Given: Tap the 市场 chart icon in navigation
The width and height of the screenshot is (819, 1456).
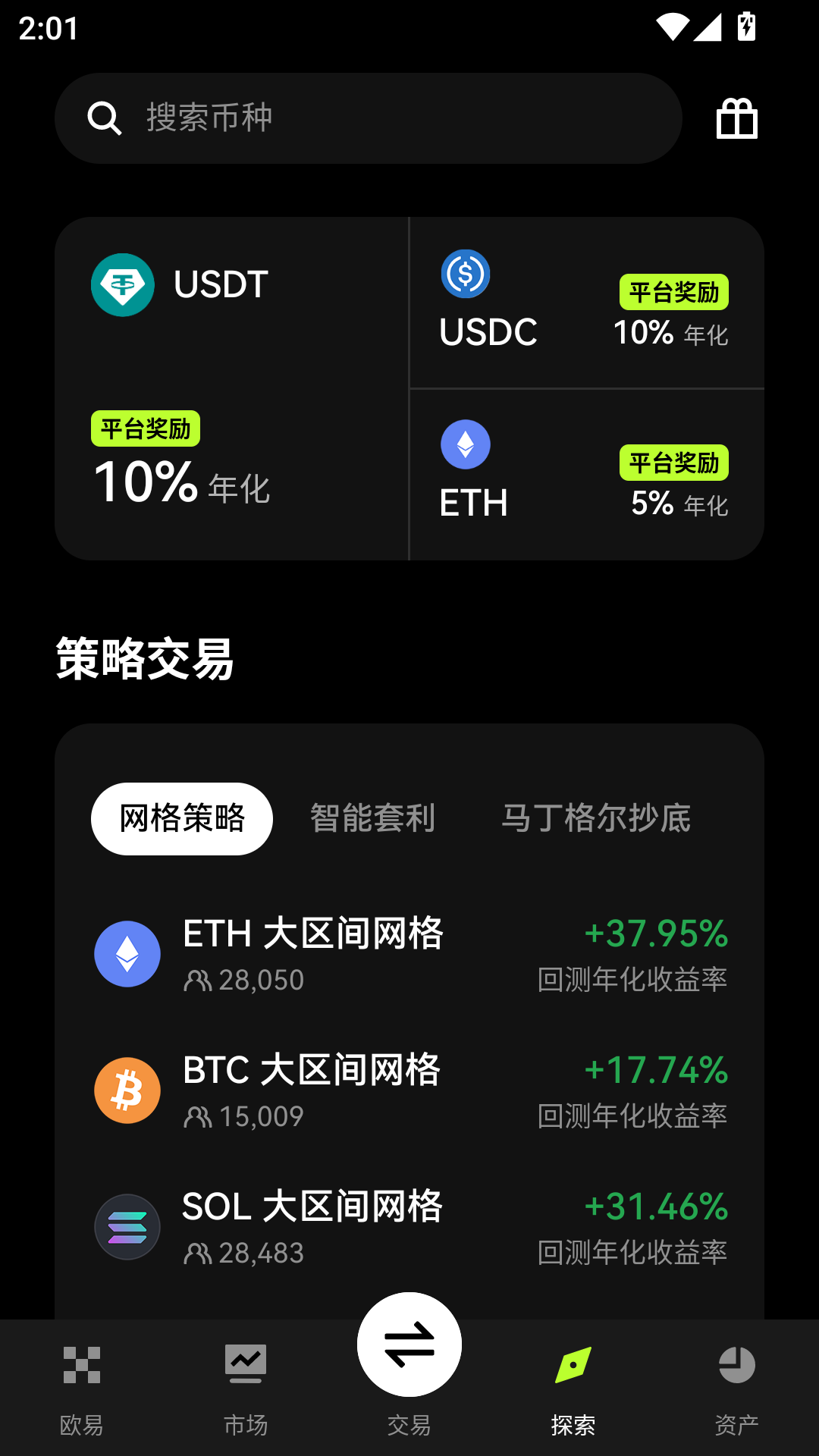Looking at the screenshot, I should pyautogui.click(x=245, y=1363).
